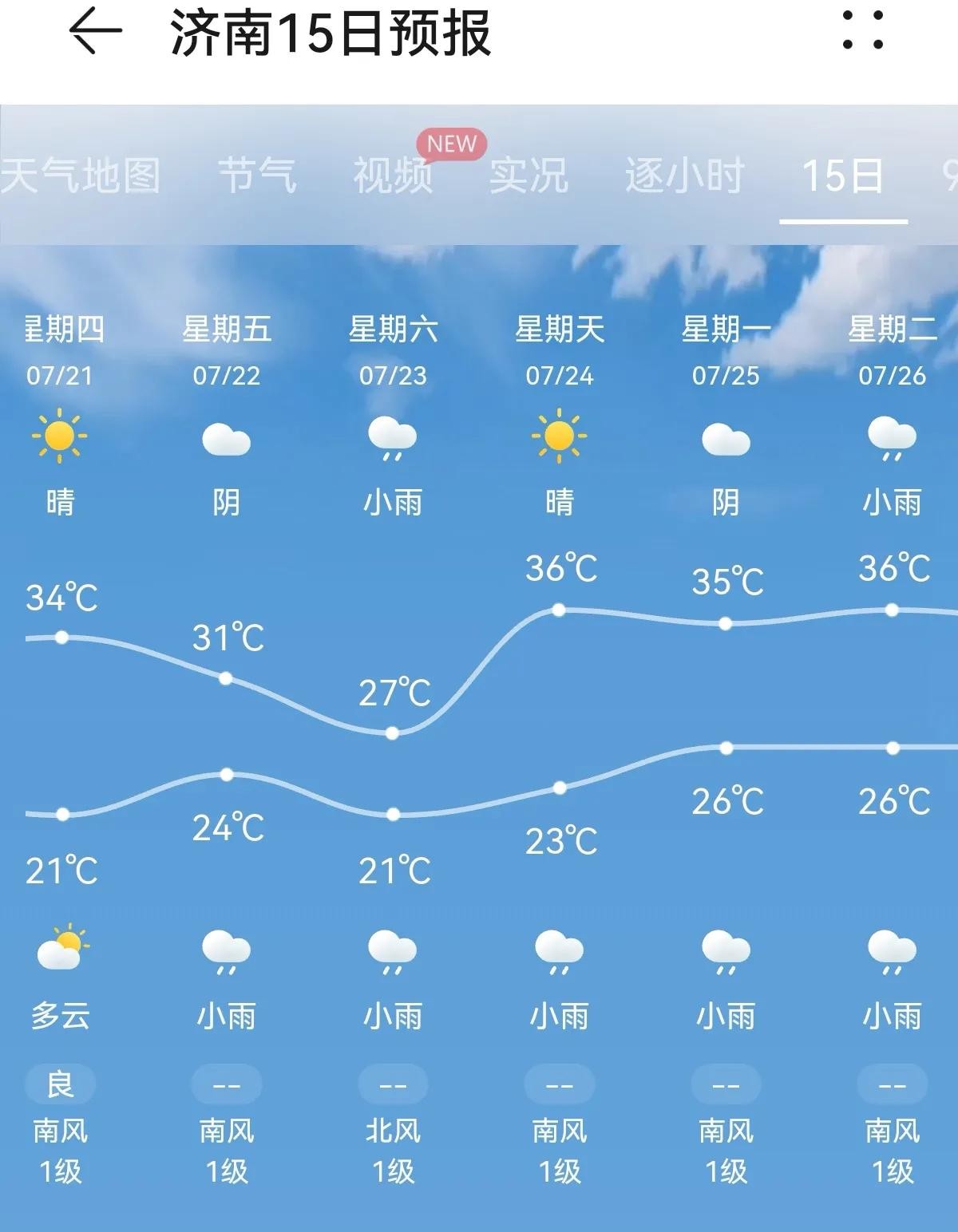The image size is (958, 1232).
Task: Open the 逐小时 hourly tab
Action: click(684, 176)
